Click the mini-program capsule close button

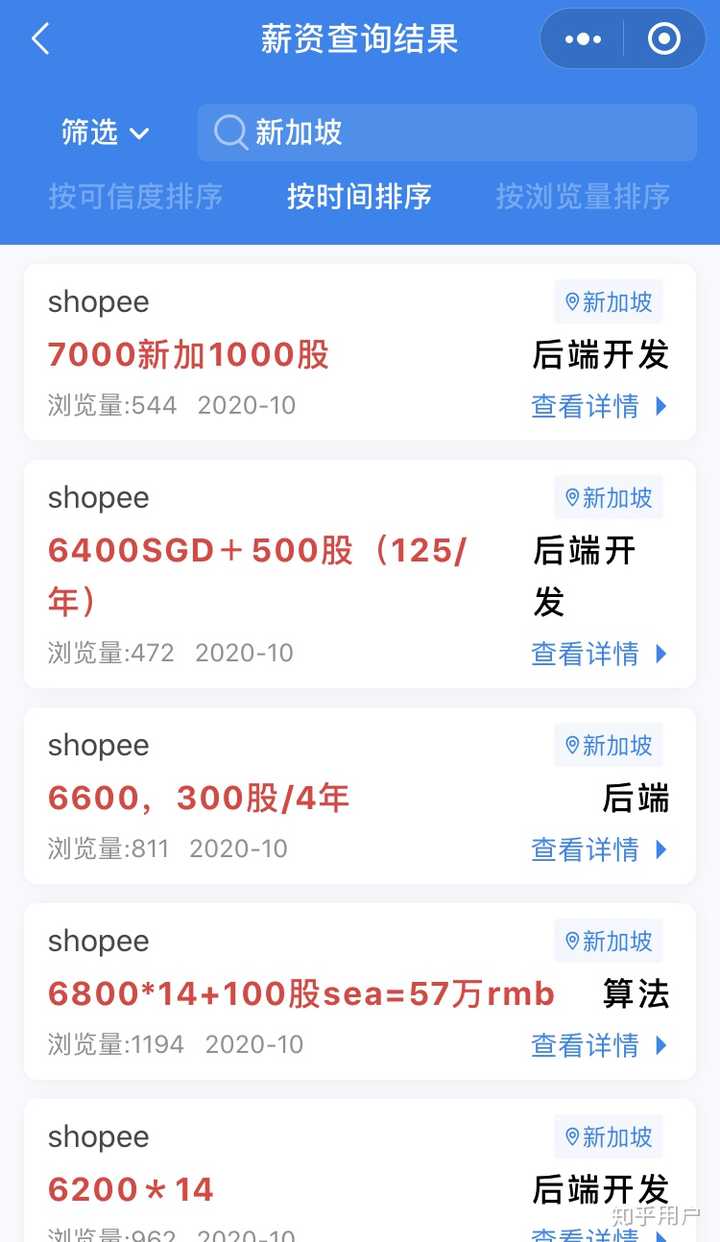point(662,39)
